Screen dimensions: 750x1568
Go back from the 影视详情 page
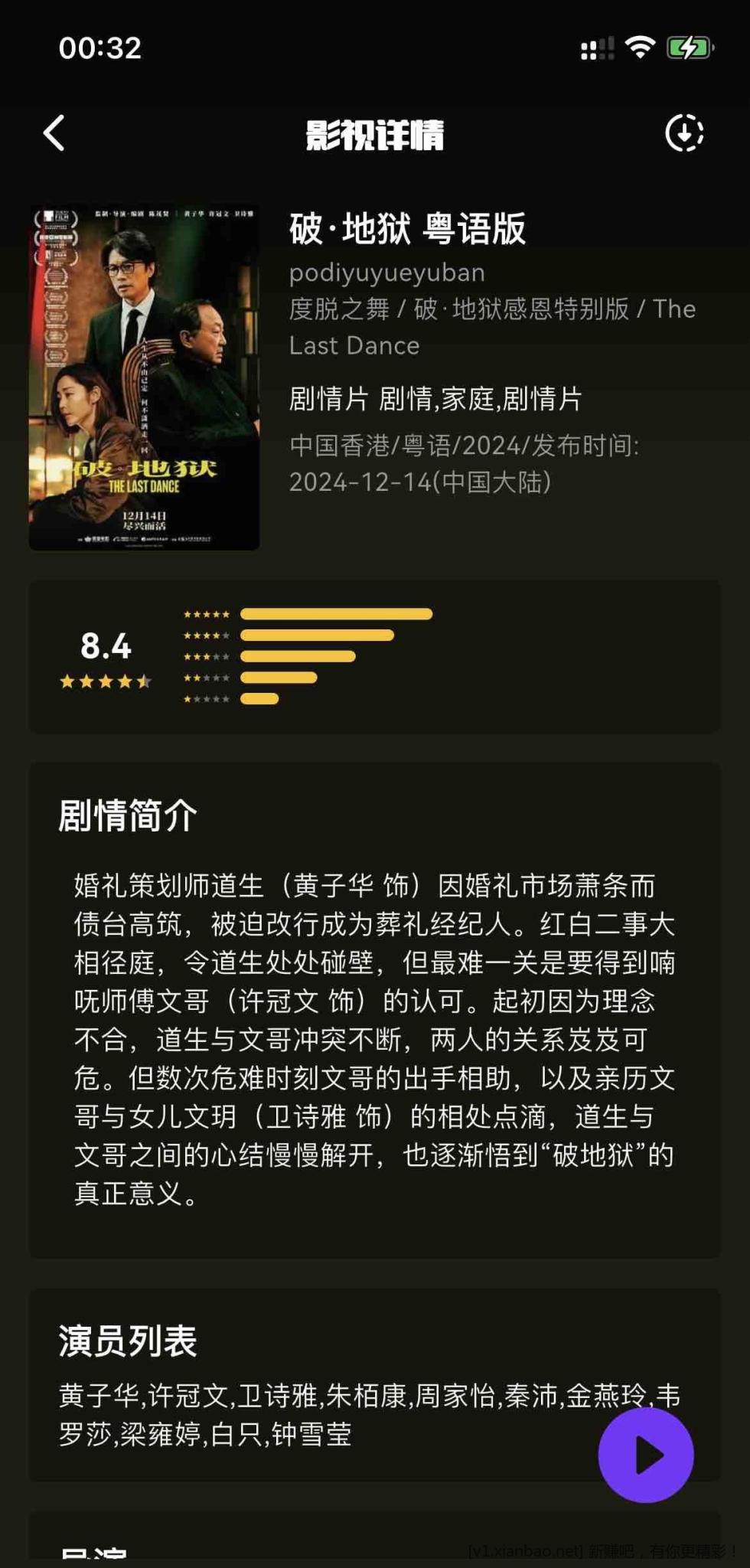(54, 134)
